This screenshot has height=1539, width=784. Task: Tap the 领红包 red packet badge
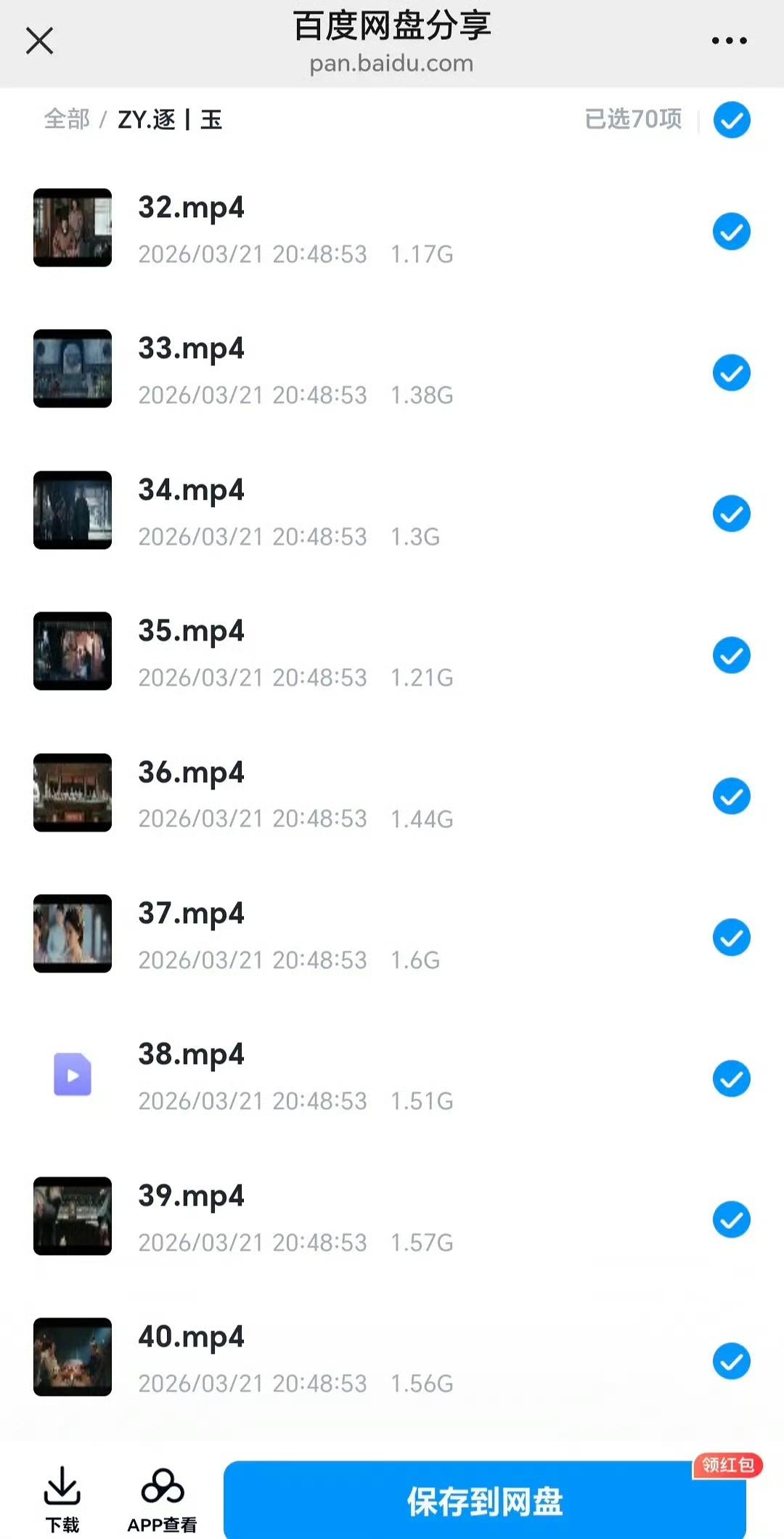pos(727,1464)
